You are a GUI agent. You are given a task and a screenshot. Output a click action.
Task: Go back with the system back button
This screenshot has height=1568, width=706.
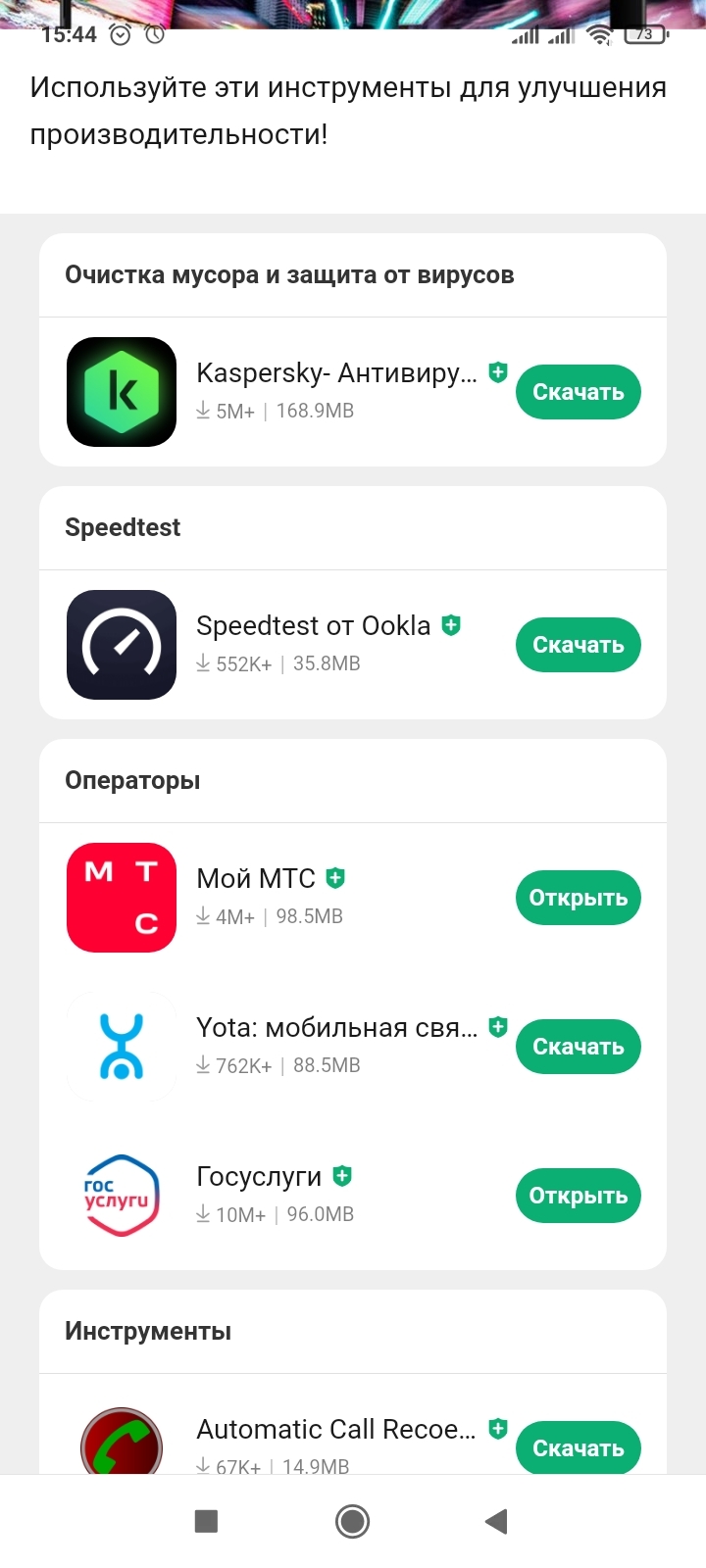click(x=496, y=1521)
